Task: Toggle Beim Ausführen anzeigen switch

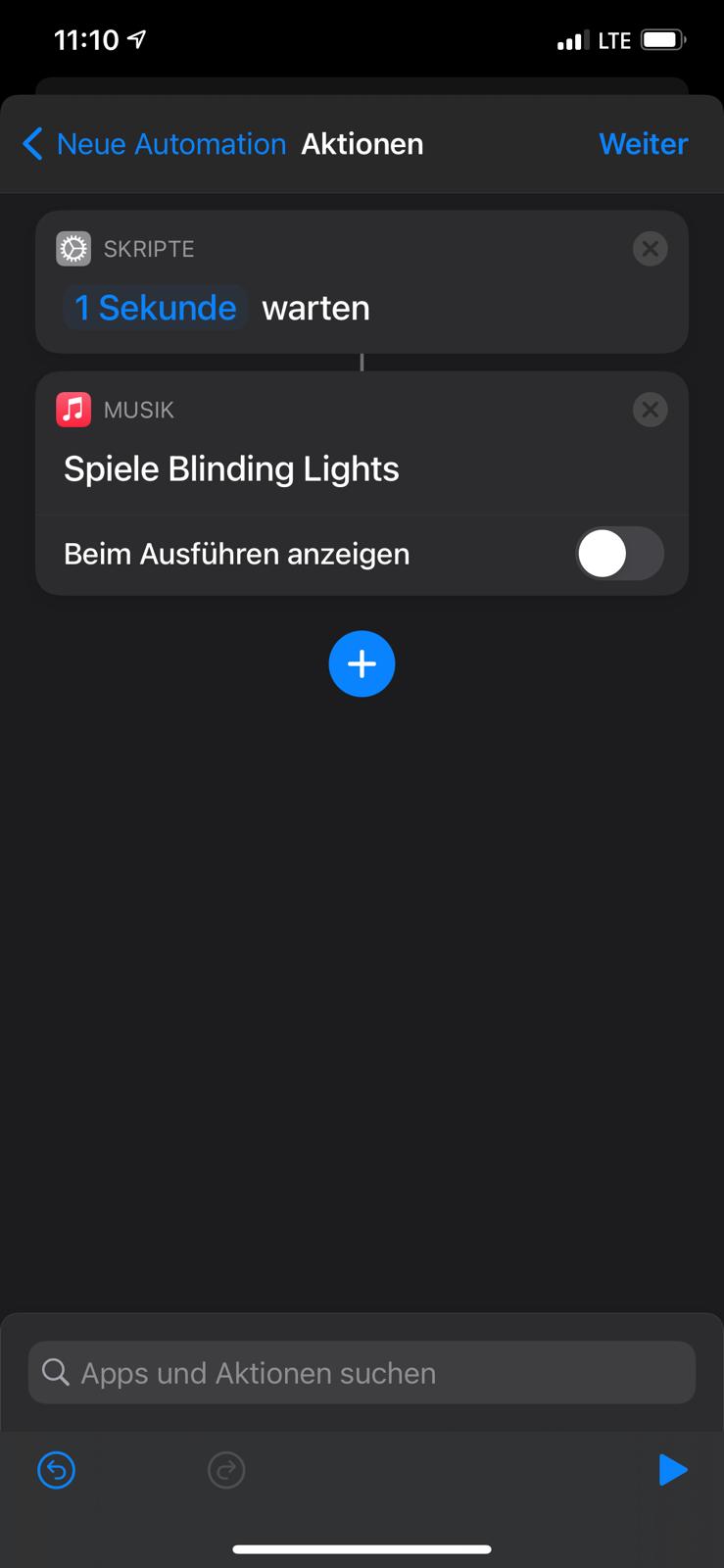Action: coord(619,554)
